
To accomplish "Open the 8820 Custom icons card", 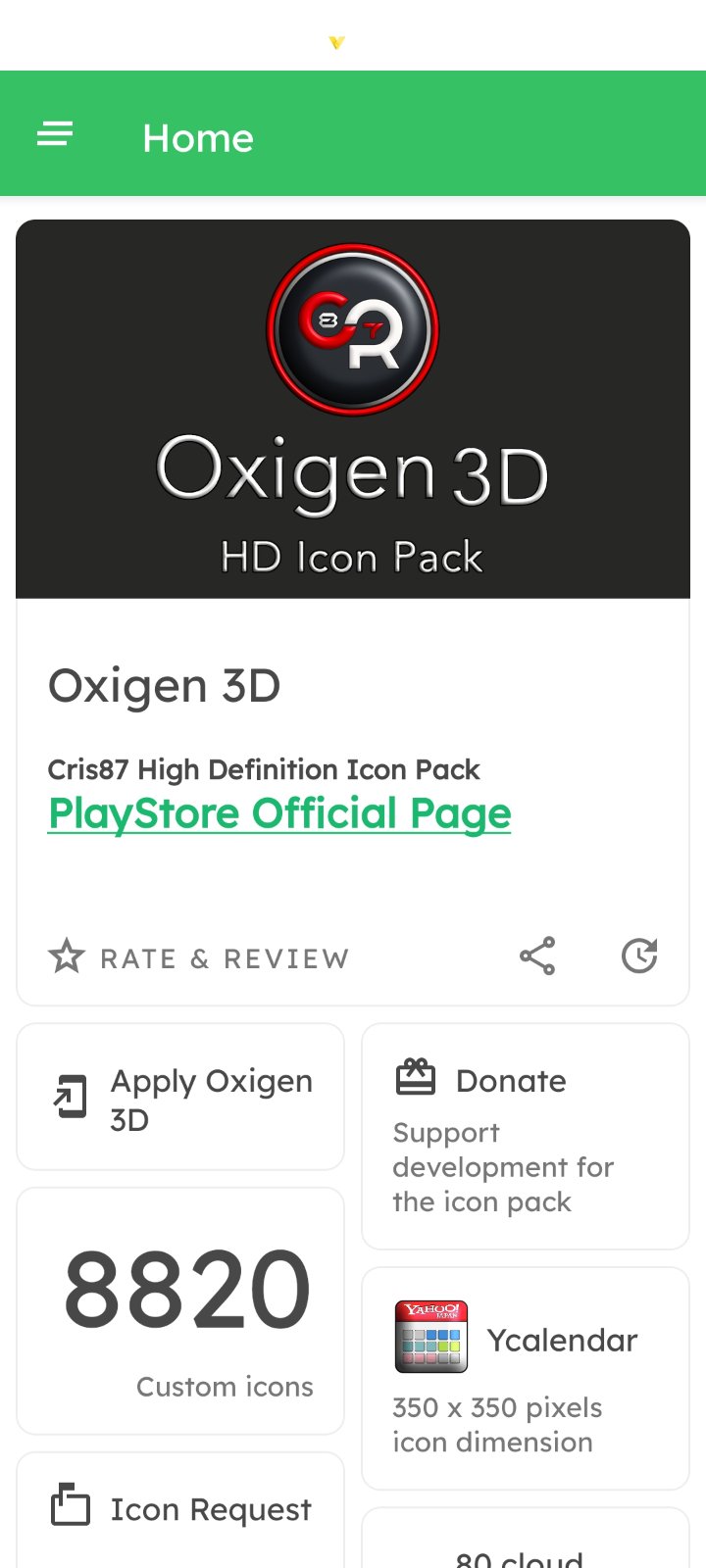I will pos(180,1311).
